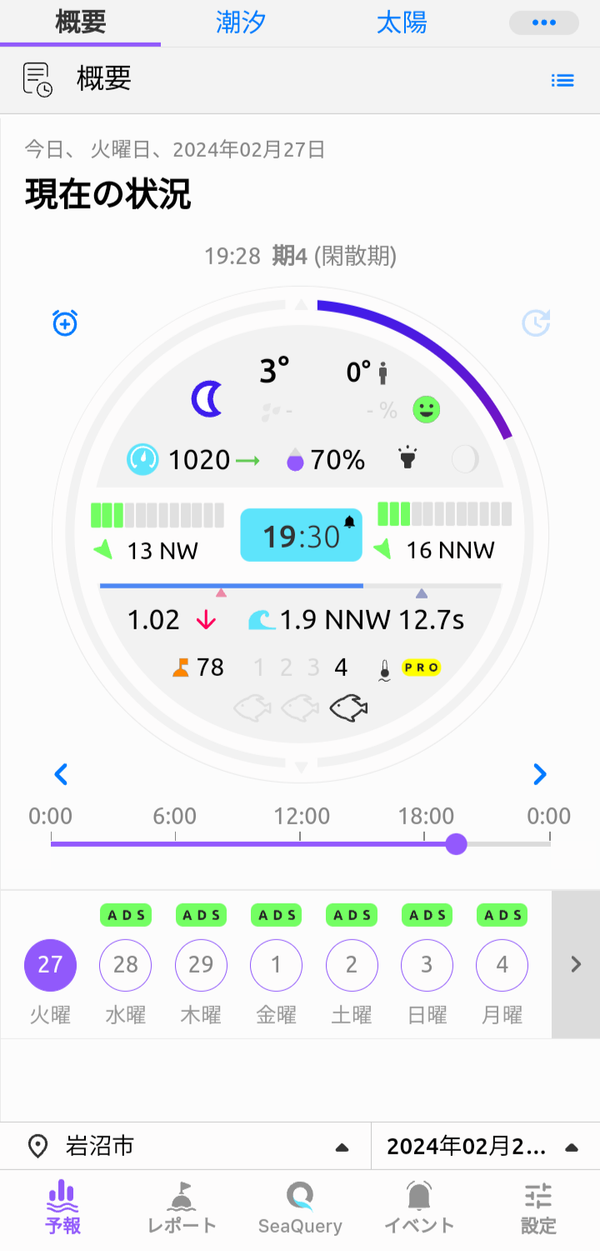Open the SeaQuery tab

click(x=300, y=1207)
